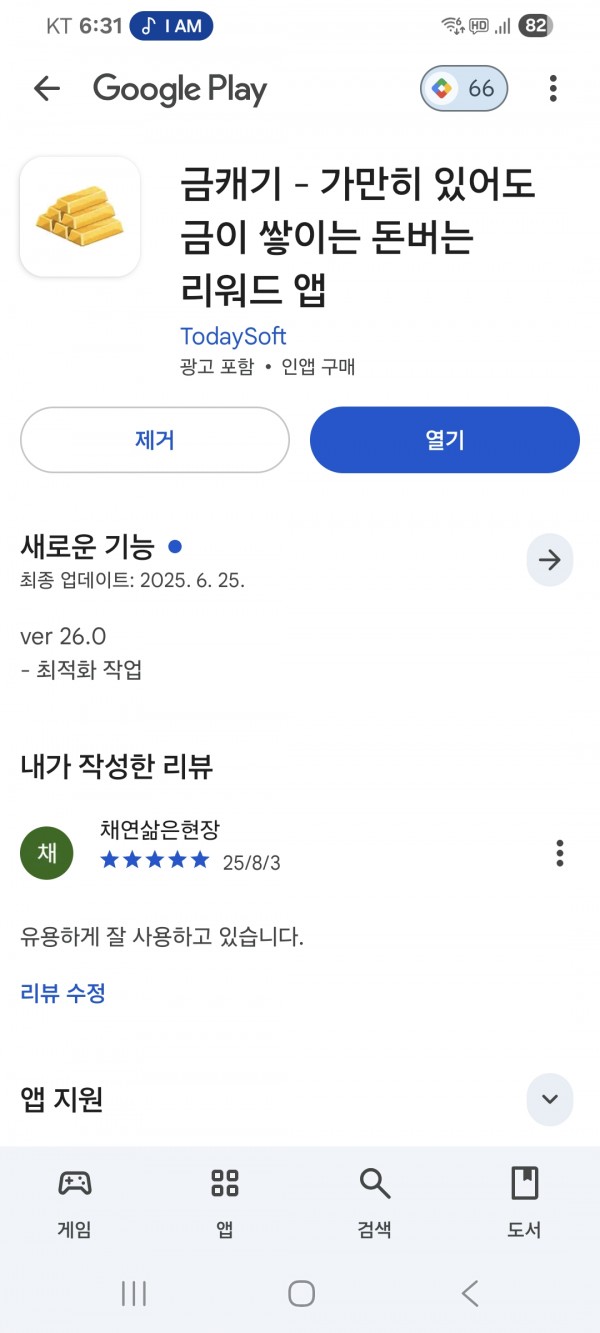Switch to the 검색 tab
The image size is (600, 1333).
(x=375, y=1203)
